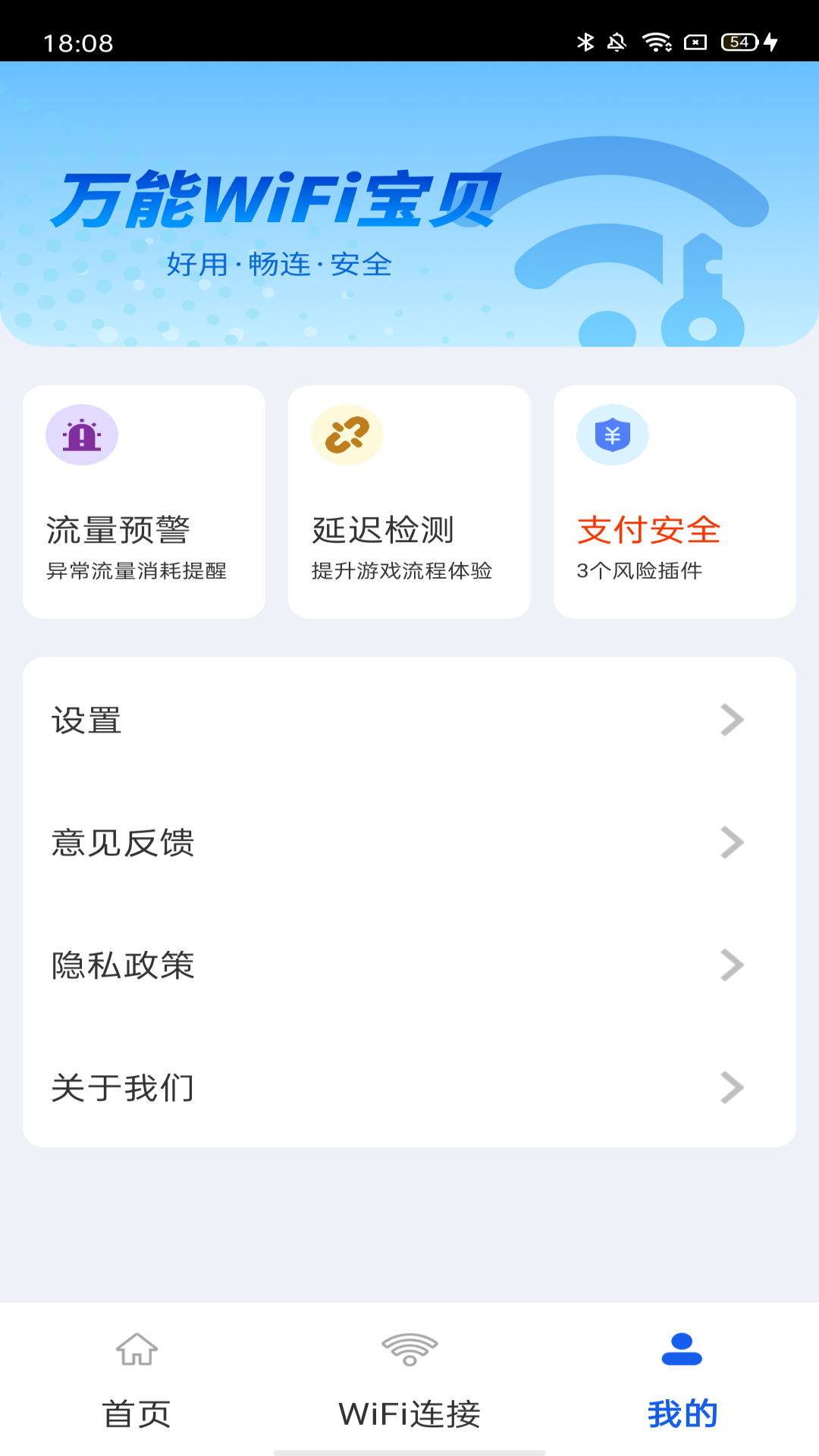Open 关于我们 row
This screenshot has width=819, height=1456.
pyautogui.click(x=409, y=1088)
